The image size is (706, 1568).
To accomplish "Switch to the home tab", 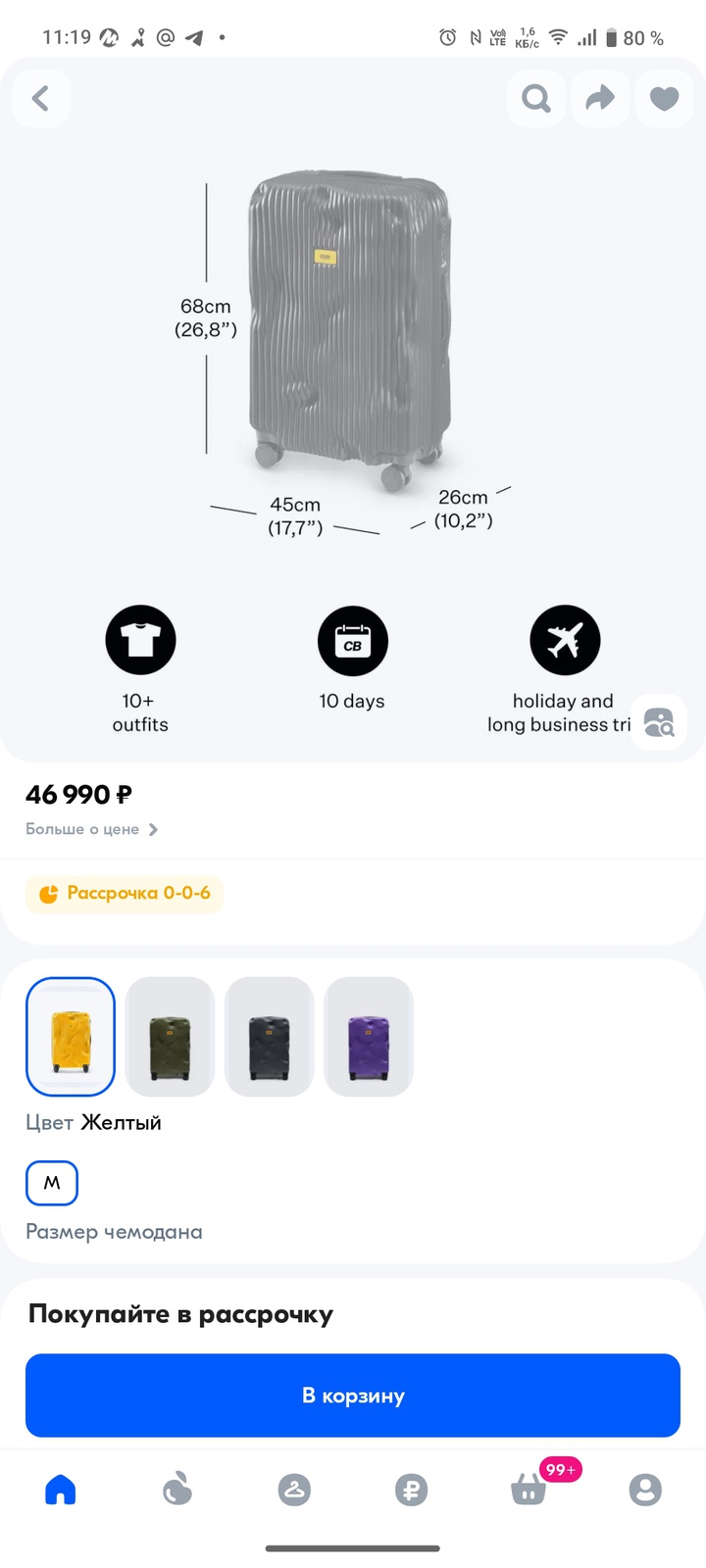I will click(x=61, y=1491).
